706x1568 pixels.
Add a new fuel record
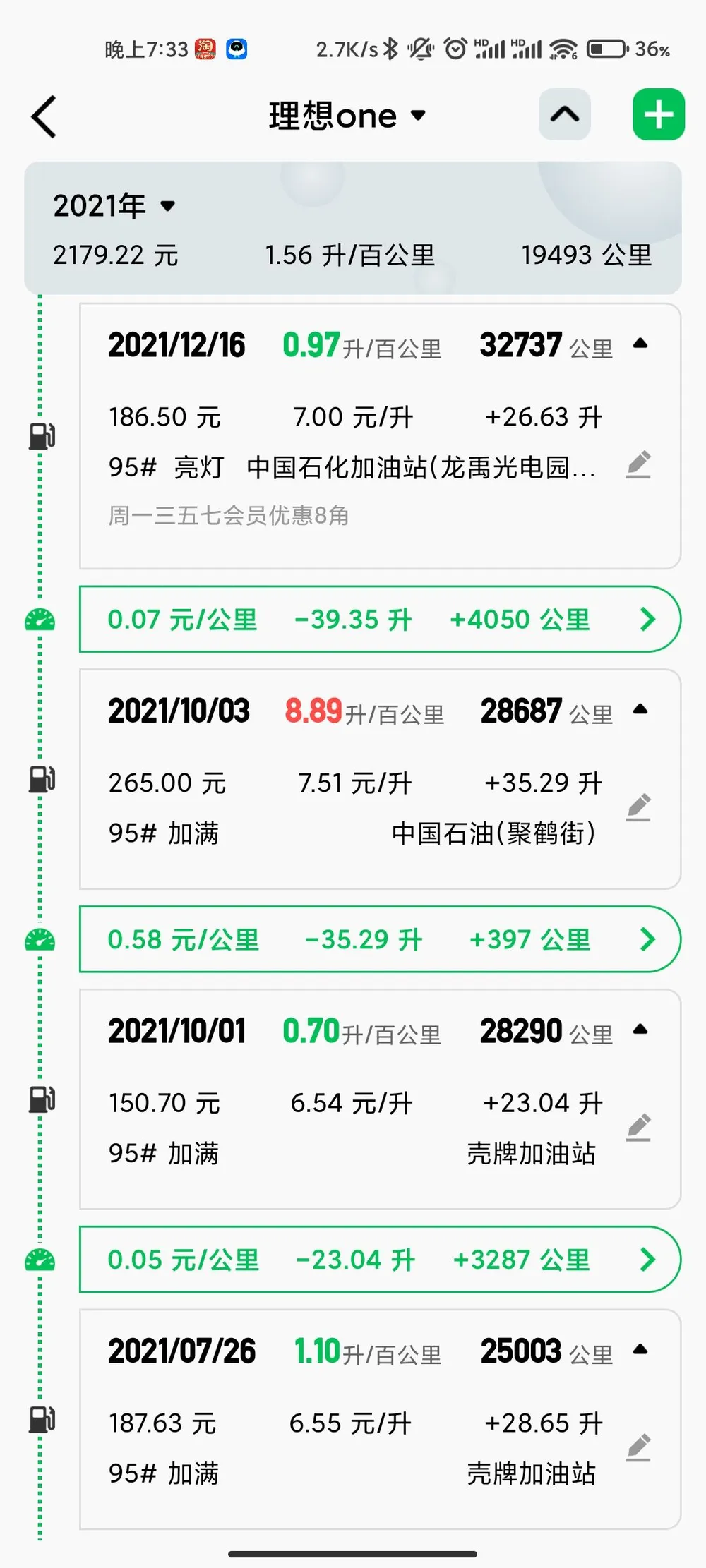pos(658,114)
